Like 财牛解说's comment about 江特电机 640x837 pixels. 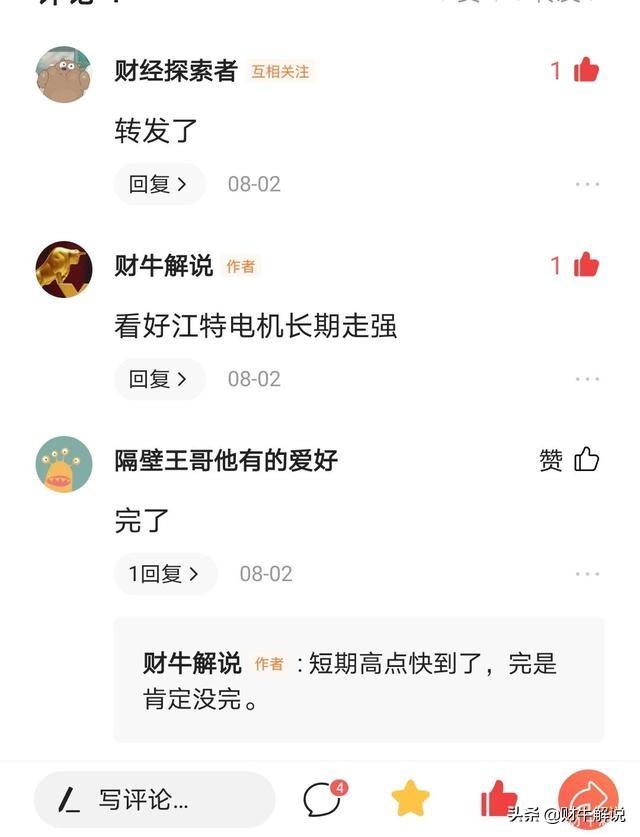pyautogui.click(x=586, y=265)
